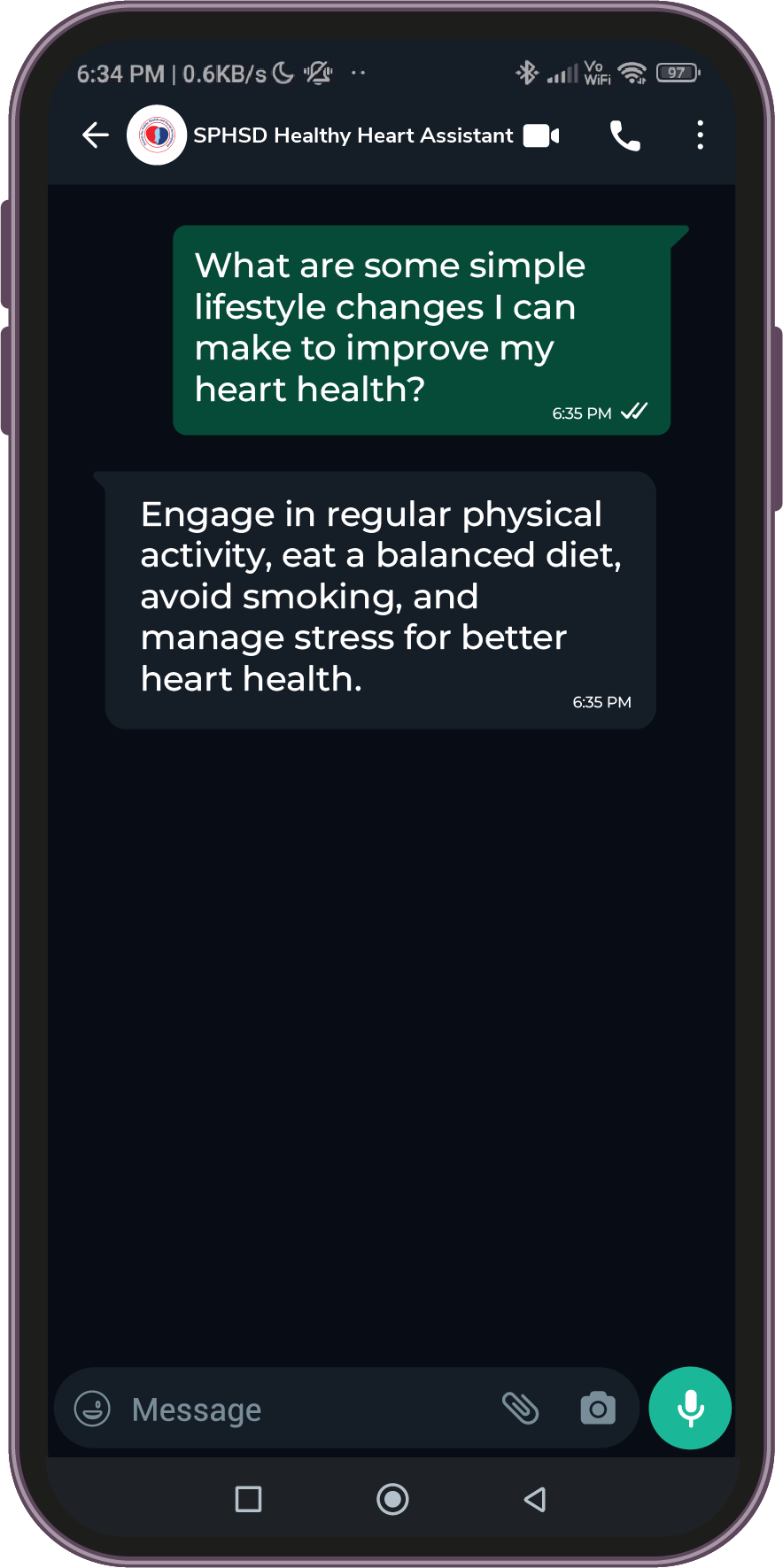This screenshot has width=783, height=1568.
Task: Record a voice message with the microphone
Action: (x=690, y=1409)
